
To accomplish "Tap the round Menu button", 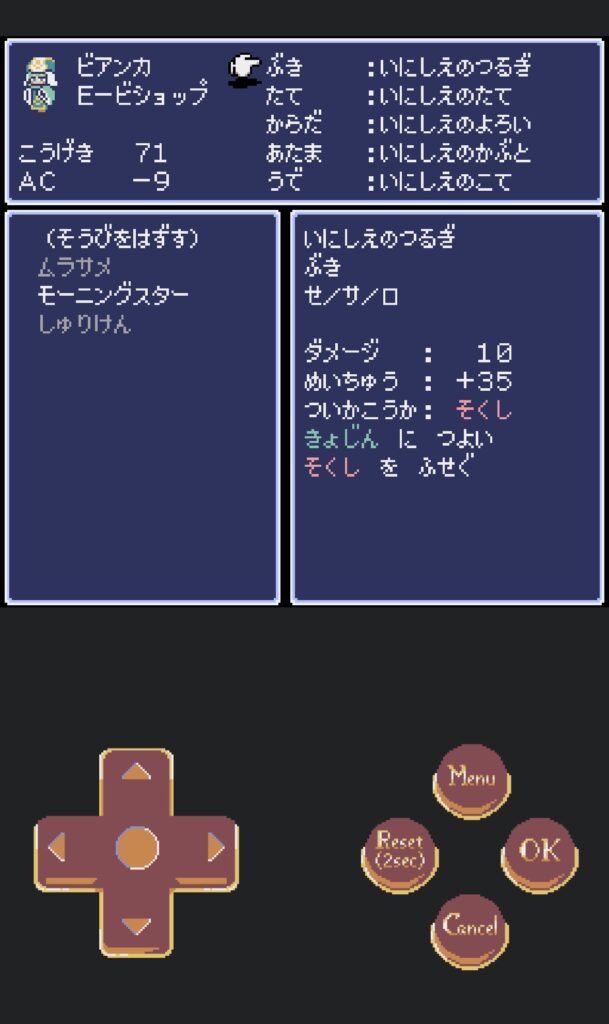I will coord(471,777).
